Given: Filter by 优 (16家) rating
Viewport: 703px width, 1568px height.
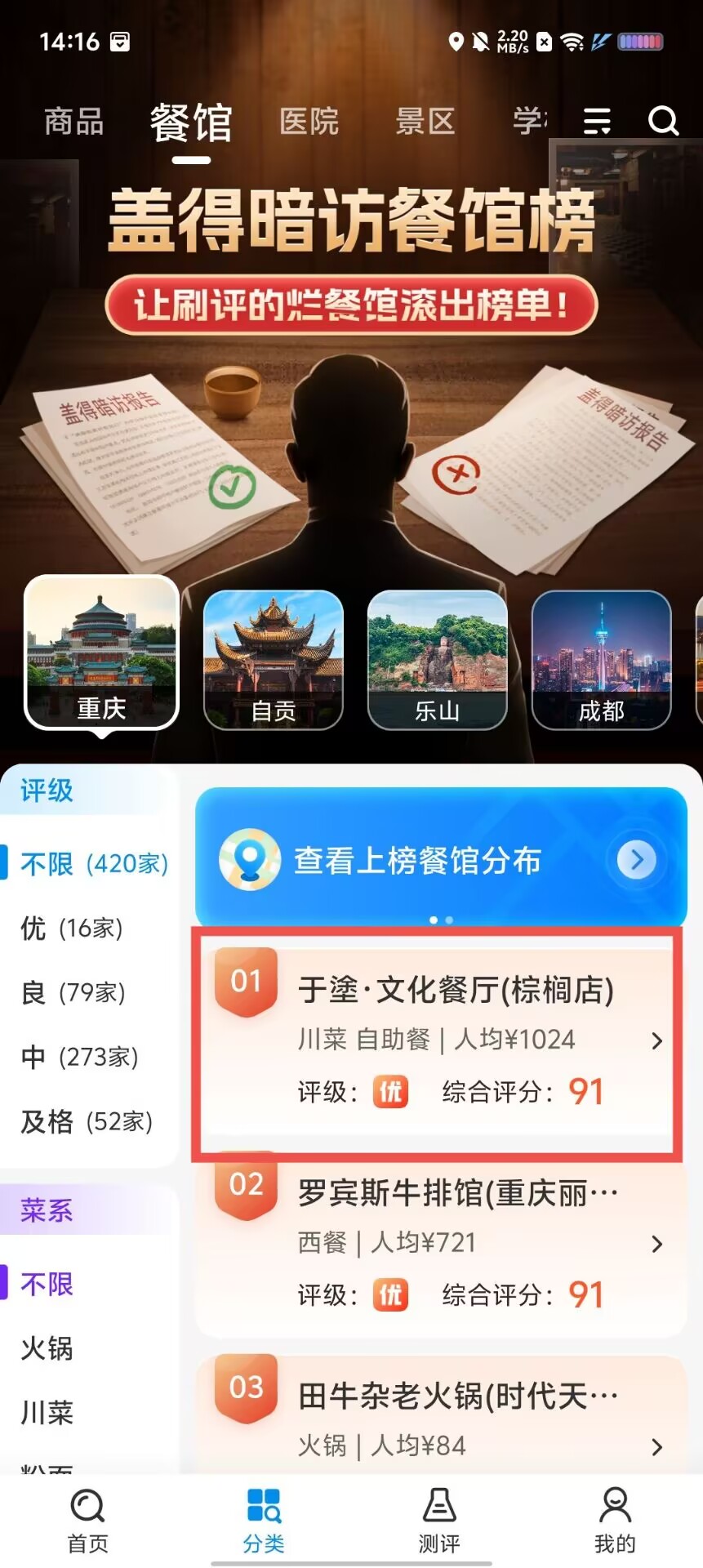Looking at the screenshot, I should click(x=72, y=929).
